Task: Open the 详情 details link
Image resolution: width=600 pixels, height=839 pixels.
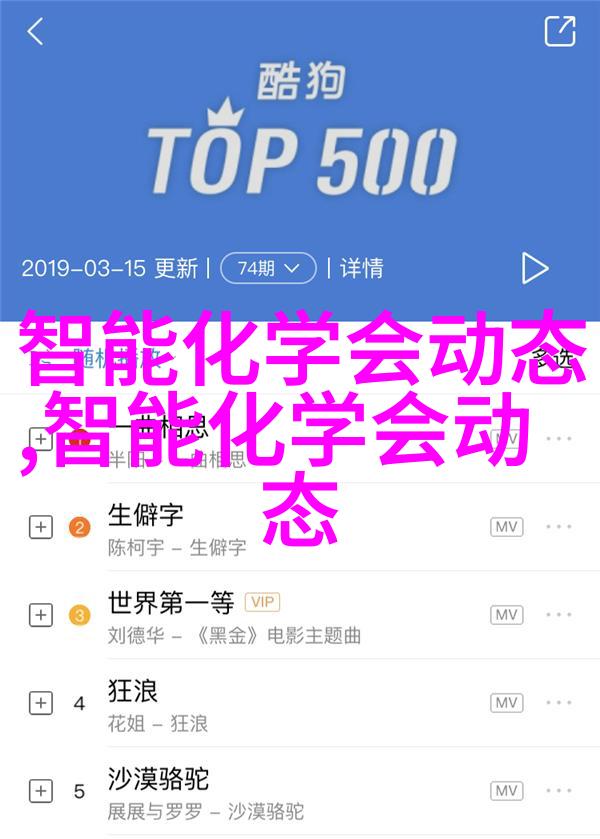Action: point(362,268)
